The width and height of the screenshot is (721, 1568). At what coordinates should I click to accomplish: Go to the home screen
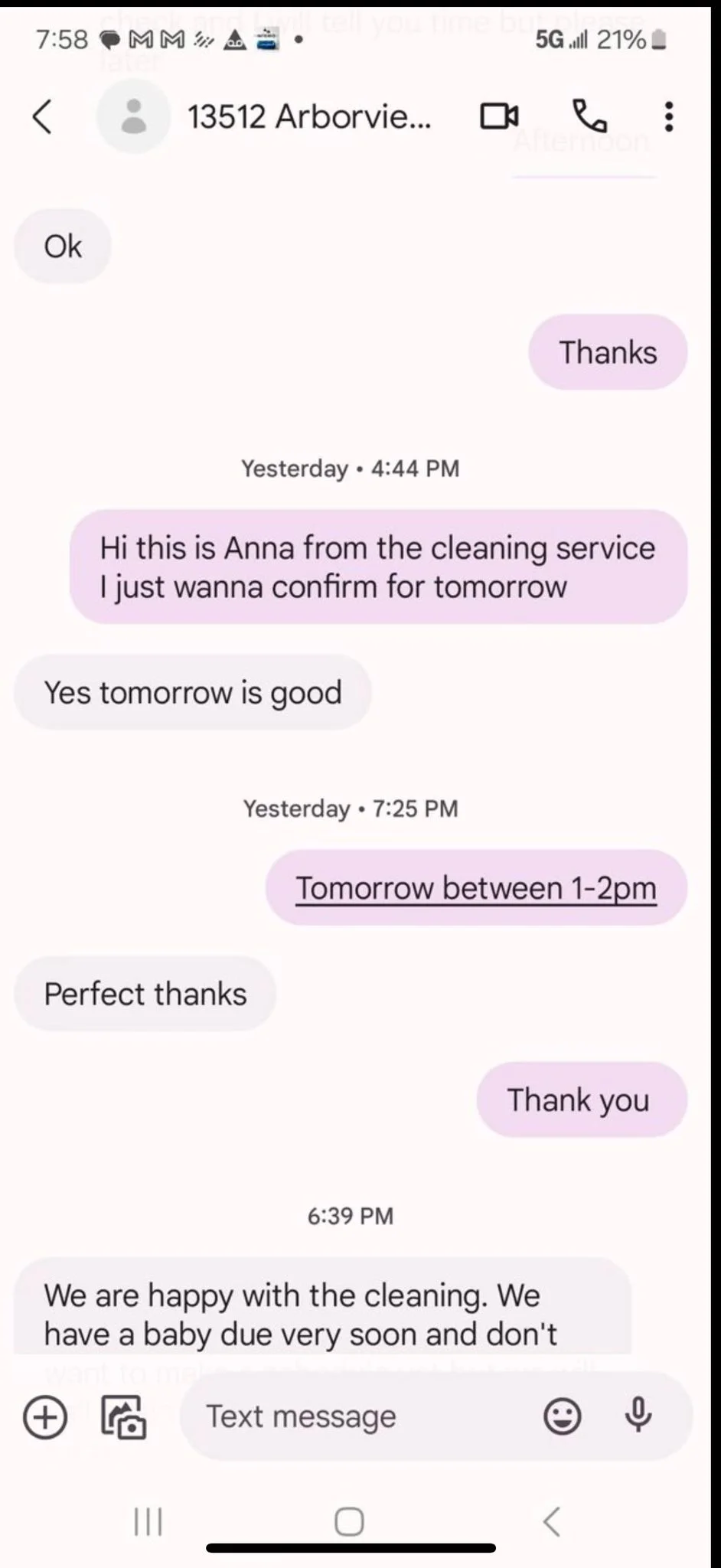(350, 1521)
